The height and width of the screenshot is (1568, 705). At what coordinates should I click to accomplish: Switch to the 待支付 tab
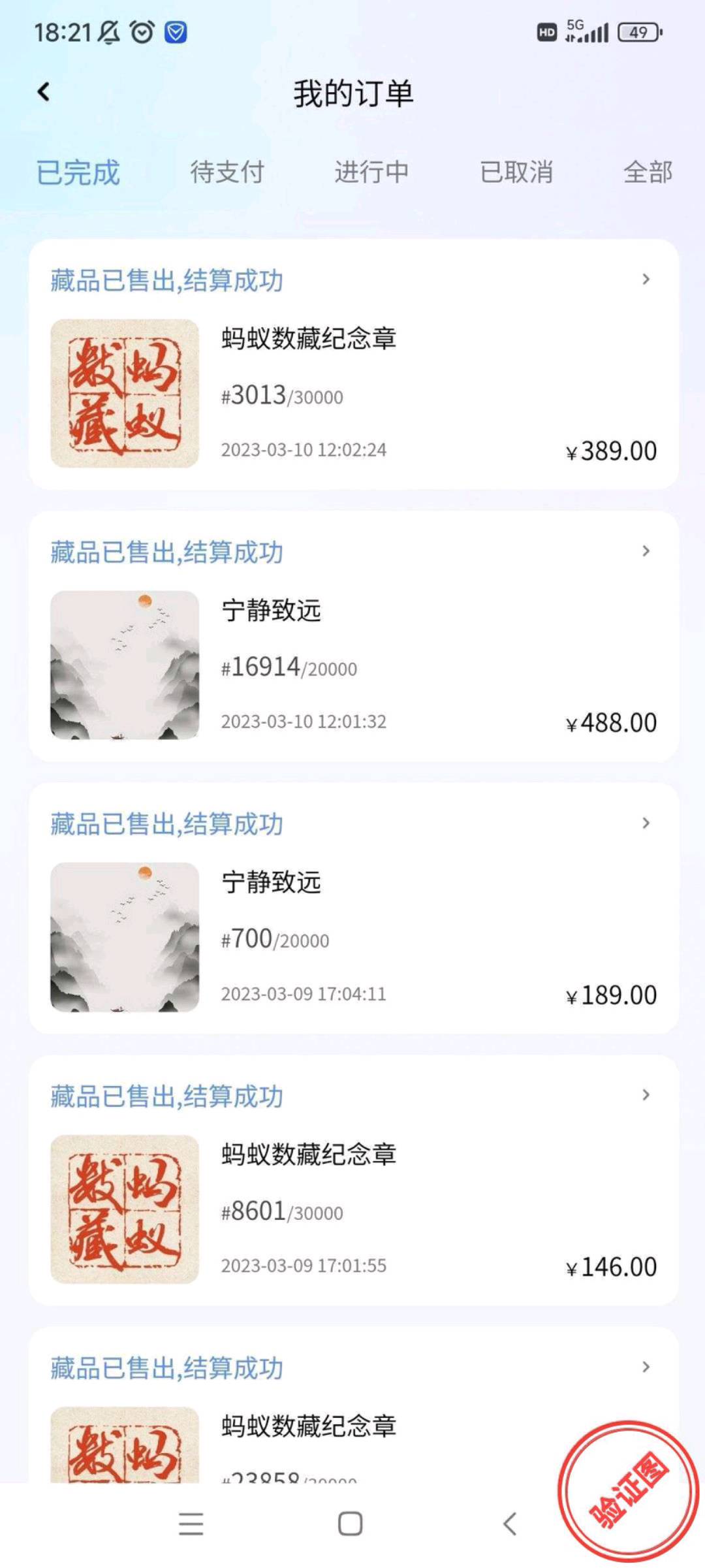coord(227,172)
